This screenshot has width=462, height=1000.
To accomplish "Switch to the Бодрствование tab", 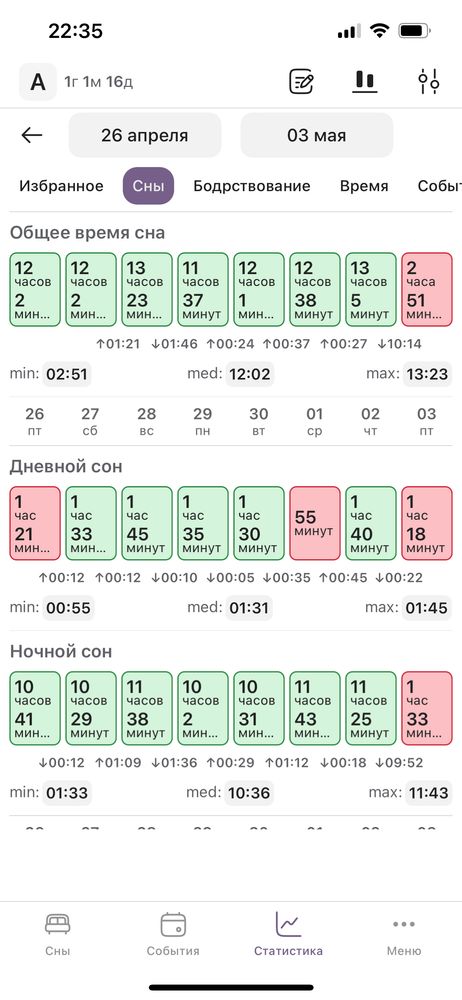I will pyautogui.click(x=252, y=186).
